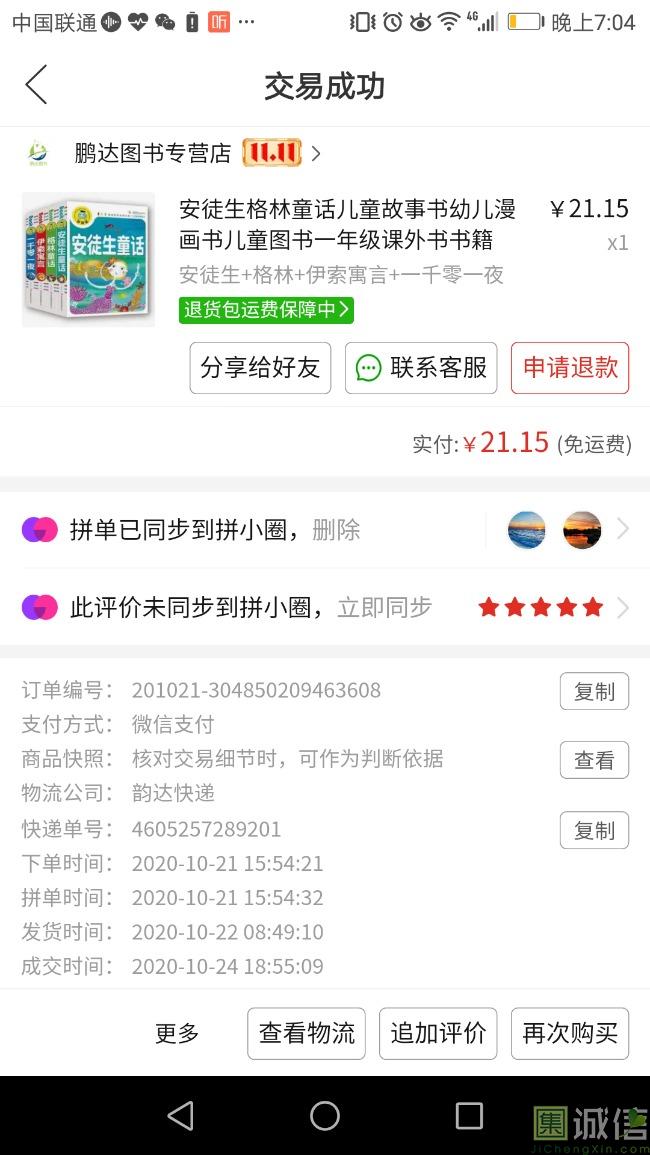View 退货包运费保障中 details

pos(266,310)
